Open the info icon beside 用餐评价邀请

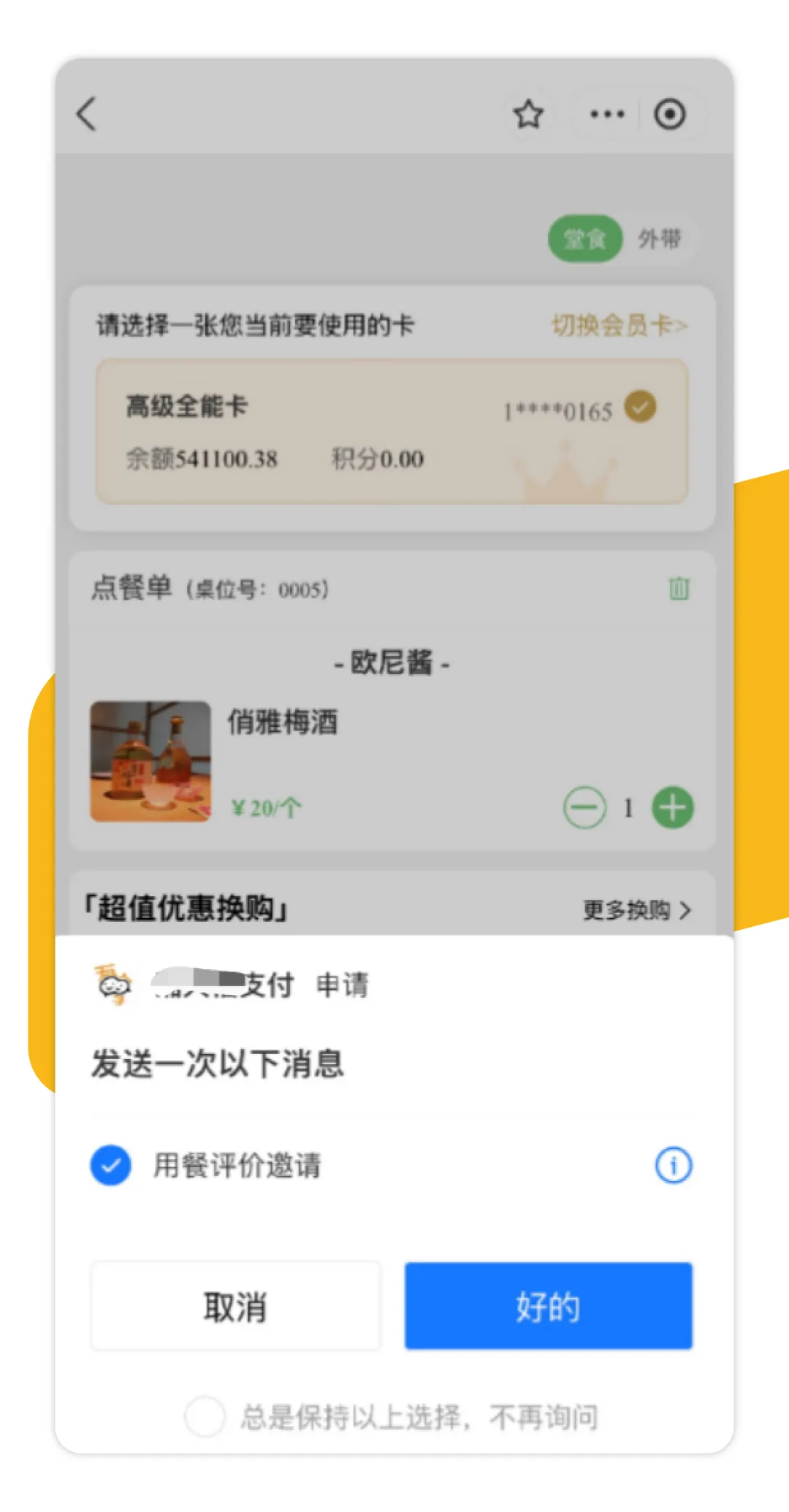click(x=673, y=1165)
